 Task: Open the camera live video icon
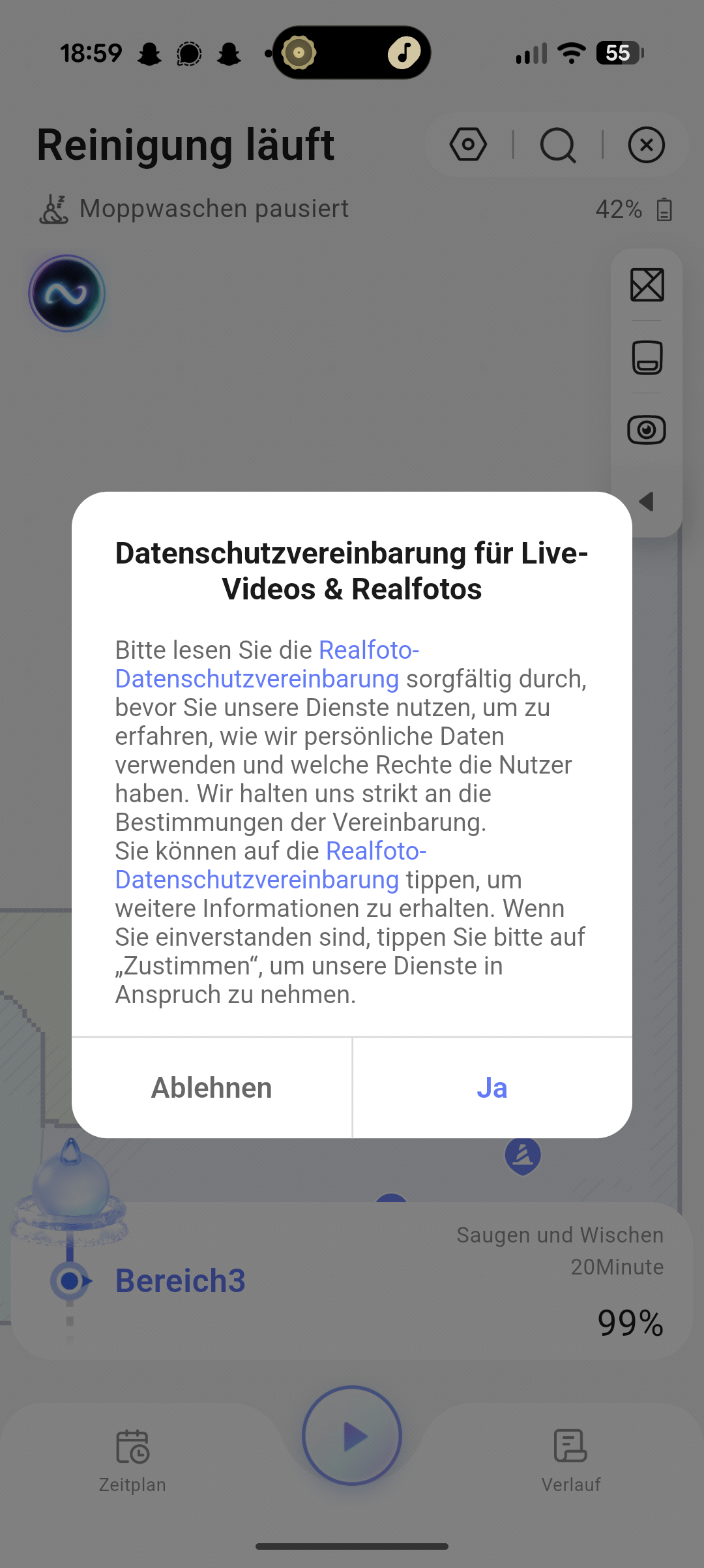[x=647, y=430]
